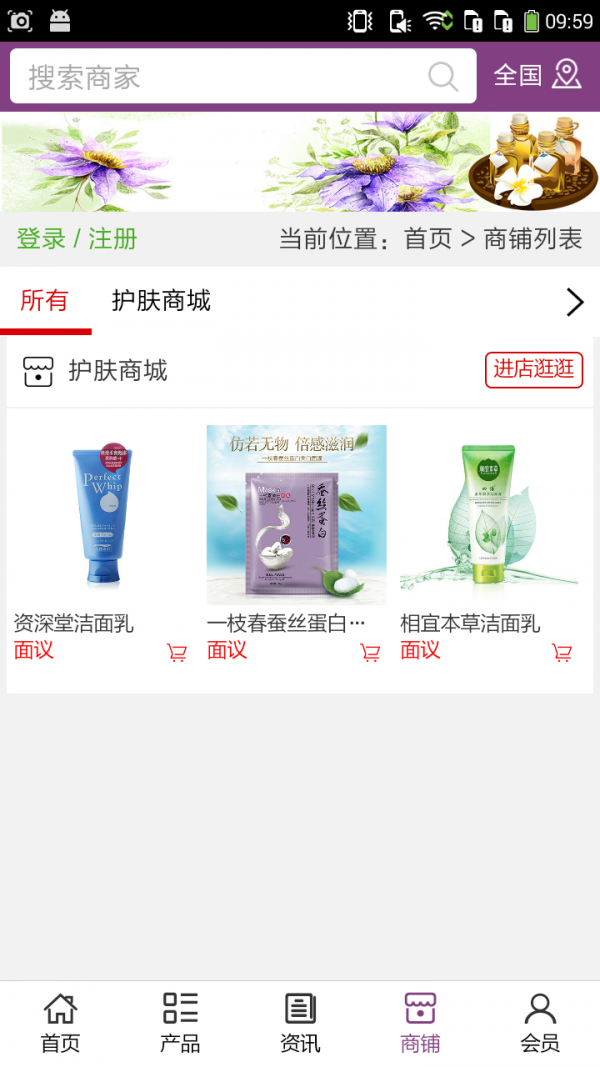Viewport: 600px width, 1067px height.
Task: Switch to the 护肤商城 category tab
Action: (x=161, y=300)
